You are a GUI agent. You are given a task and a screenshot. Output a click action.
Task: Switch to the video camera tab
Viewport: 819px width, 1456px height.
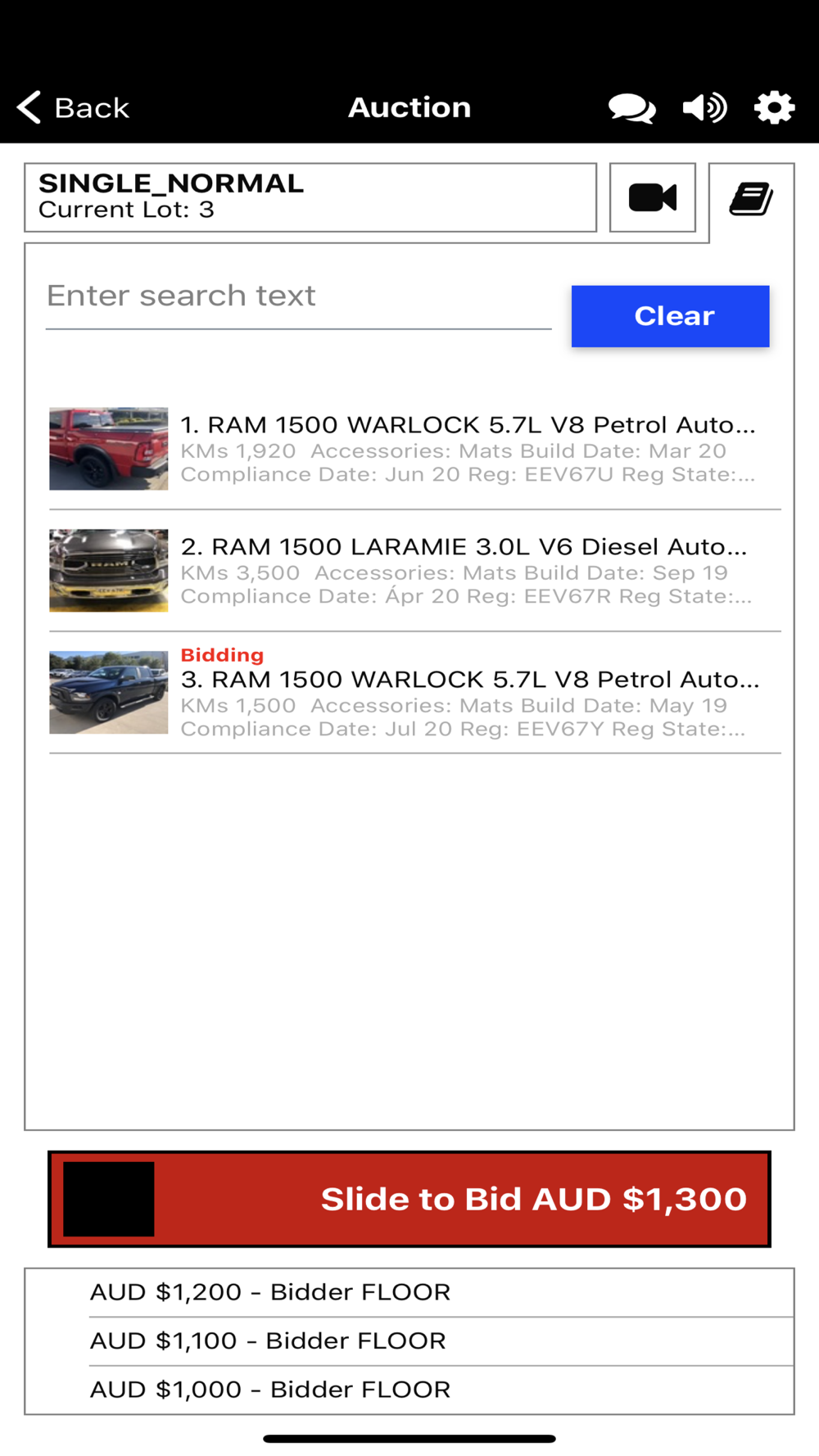(x=653, y=197)
